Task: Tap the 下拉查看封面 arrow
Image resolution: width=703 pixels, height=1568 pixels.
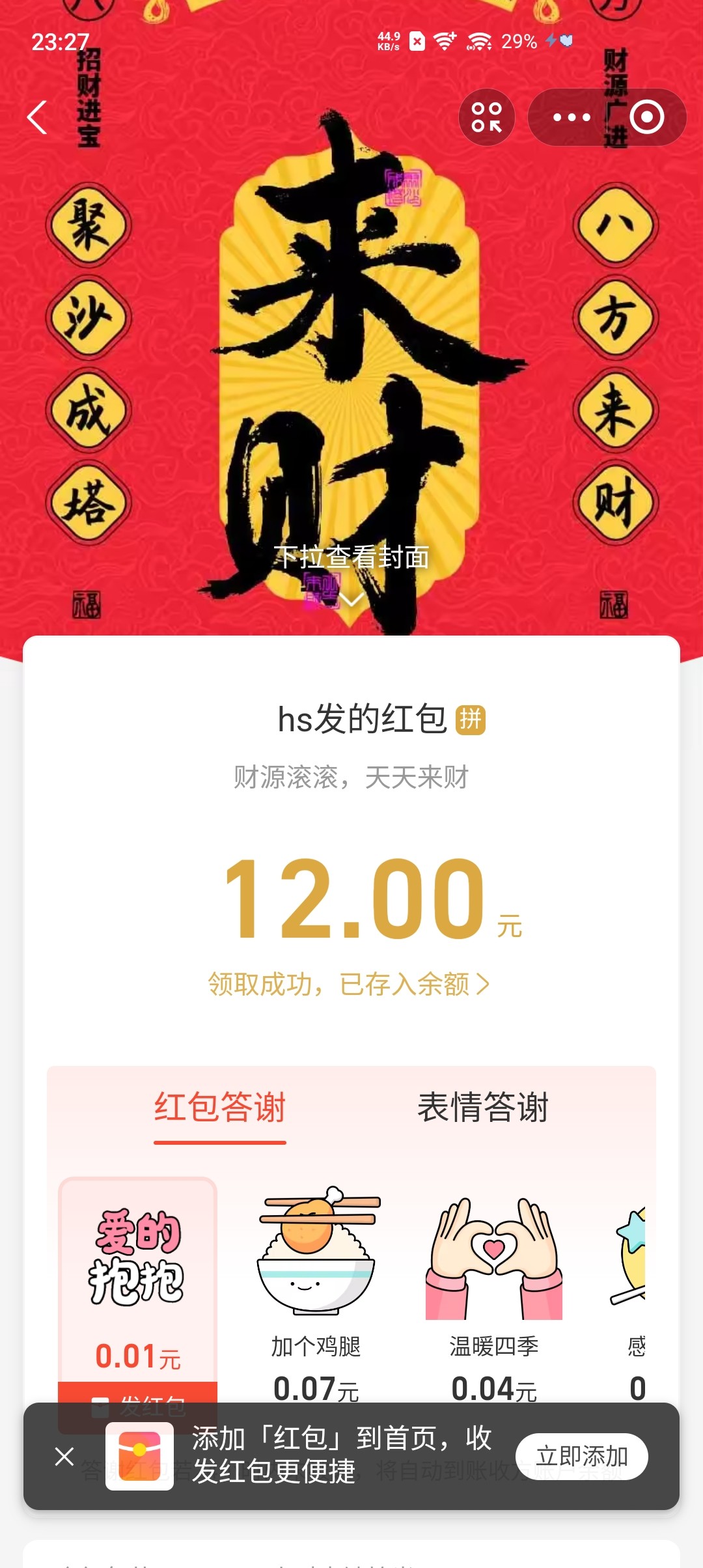Action: click(x=351, y=600)
